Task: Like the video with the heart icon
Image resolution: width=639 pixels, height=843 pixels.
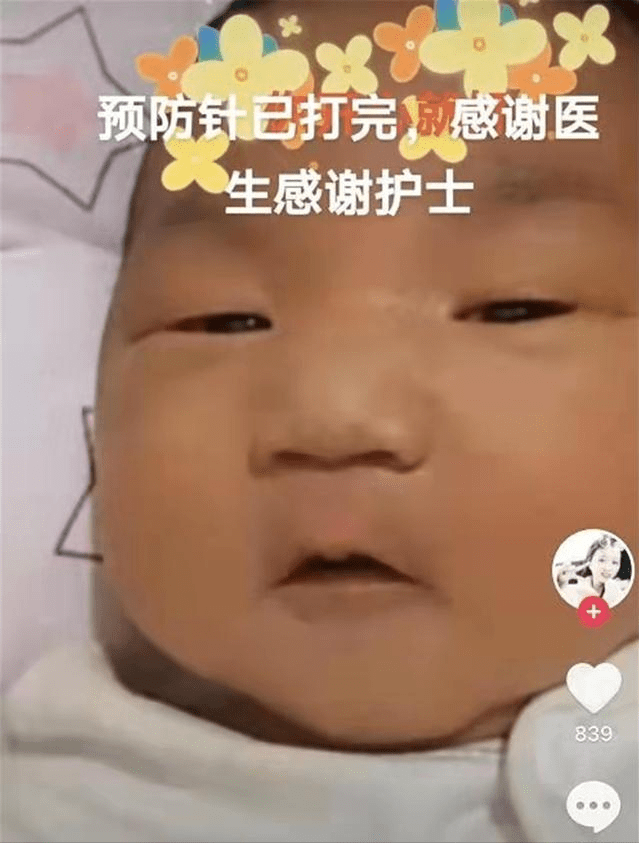Action: [593, 688]
